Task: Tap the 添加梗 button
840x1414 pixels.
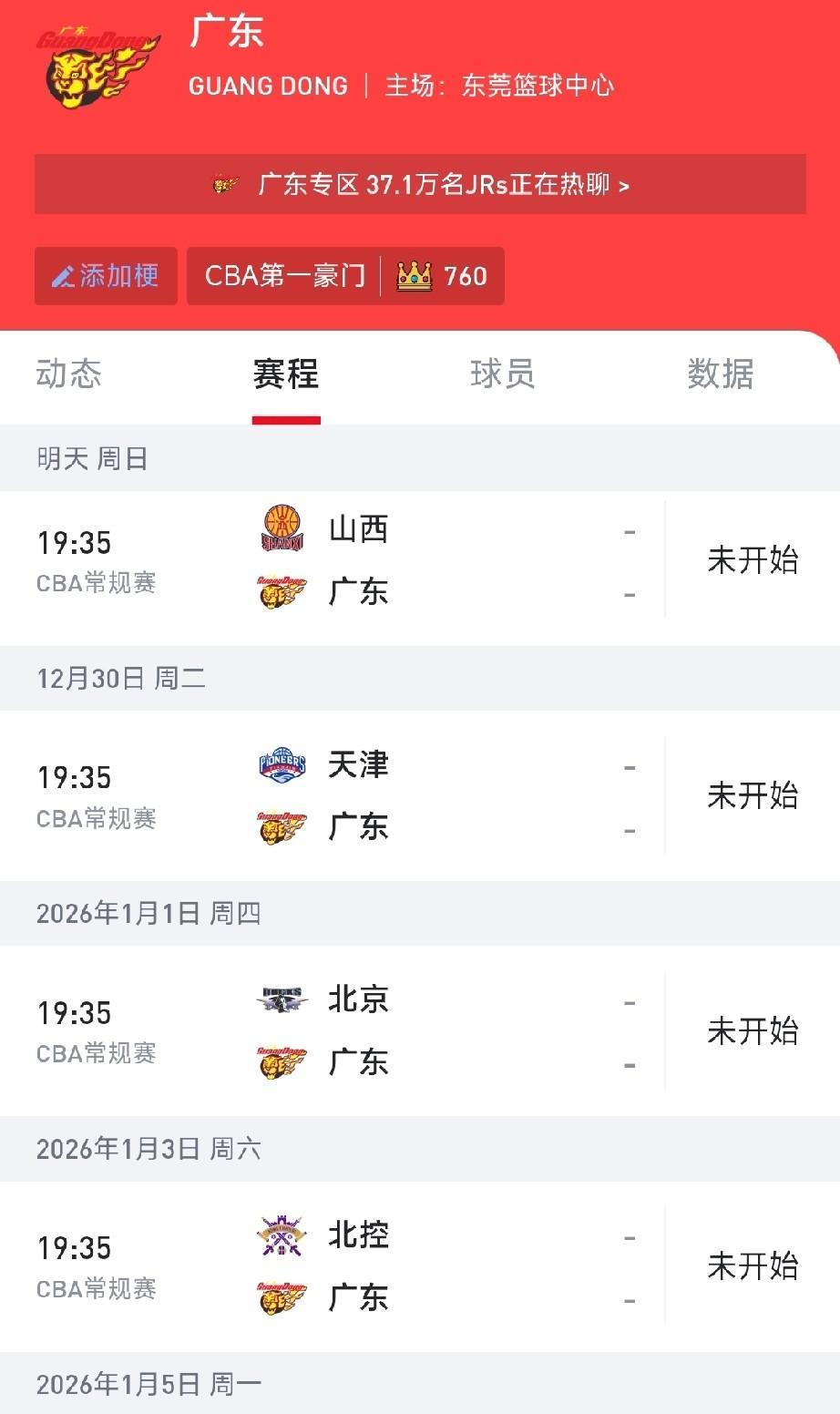Action: tap(106, 276)
